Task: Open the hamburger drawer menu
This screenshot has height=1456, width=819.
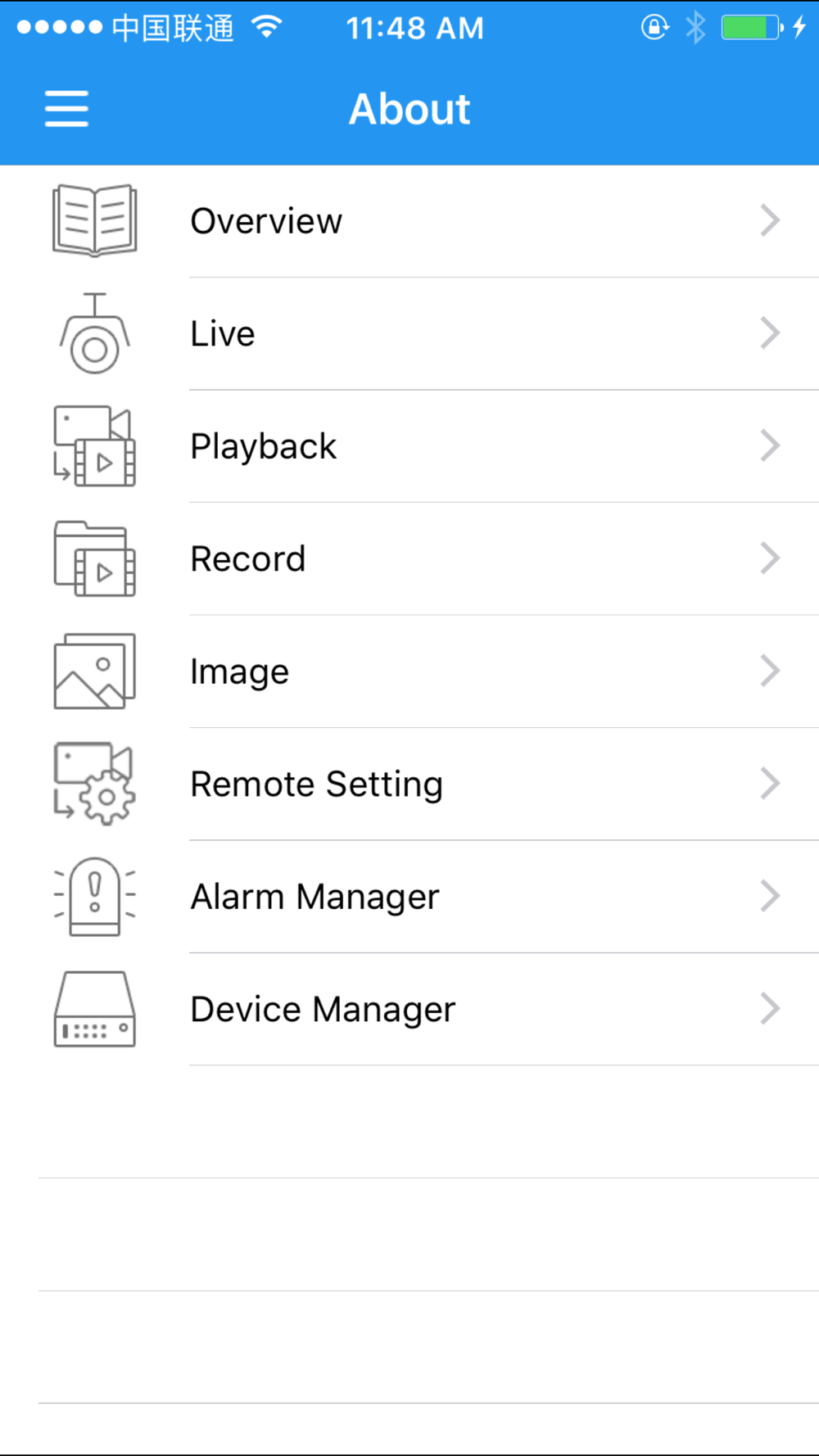Action: tap(66, 109)
